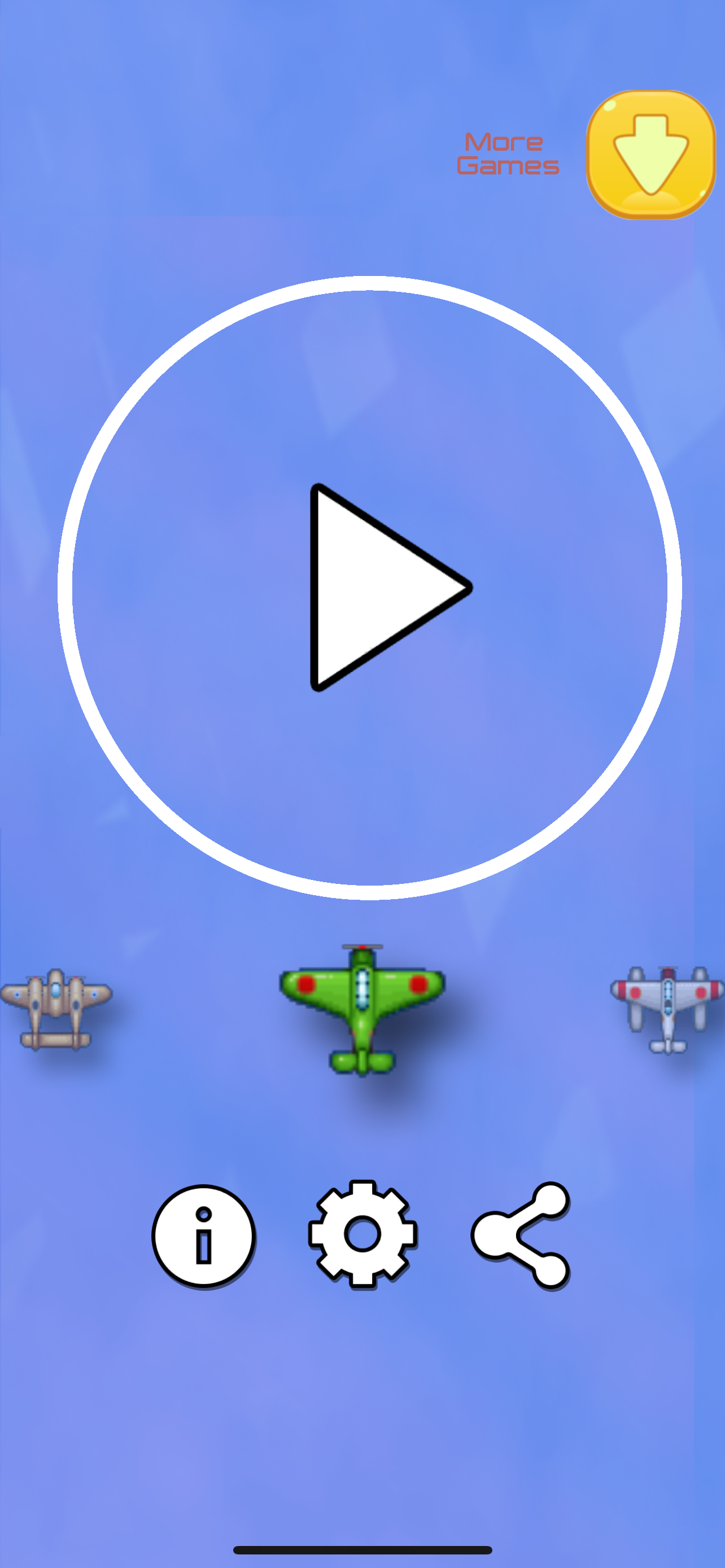Select the tan twin-boom plane

[56, 1009]
